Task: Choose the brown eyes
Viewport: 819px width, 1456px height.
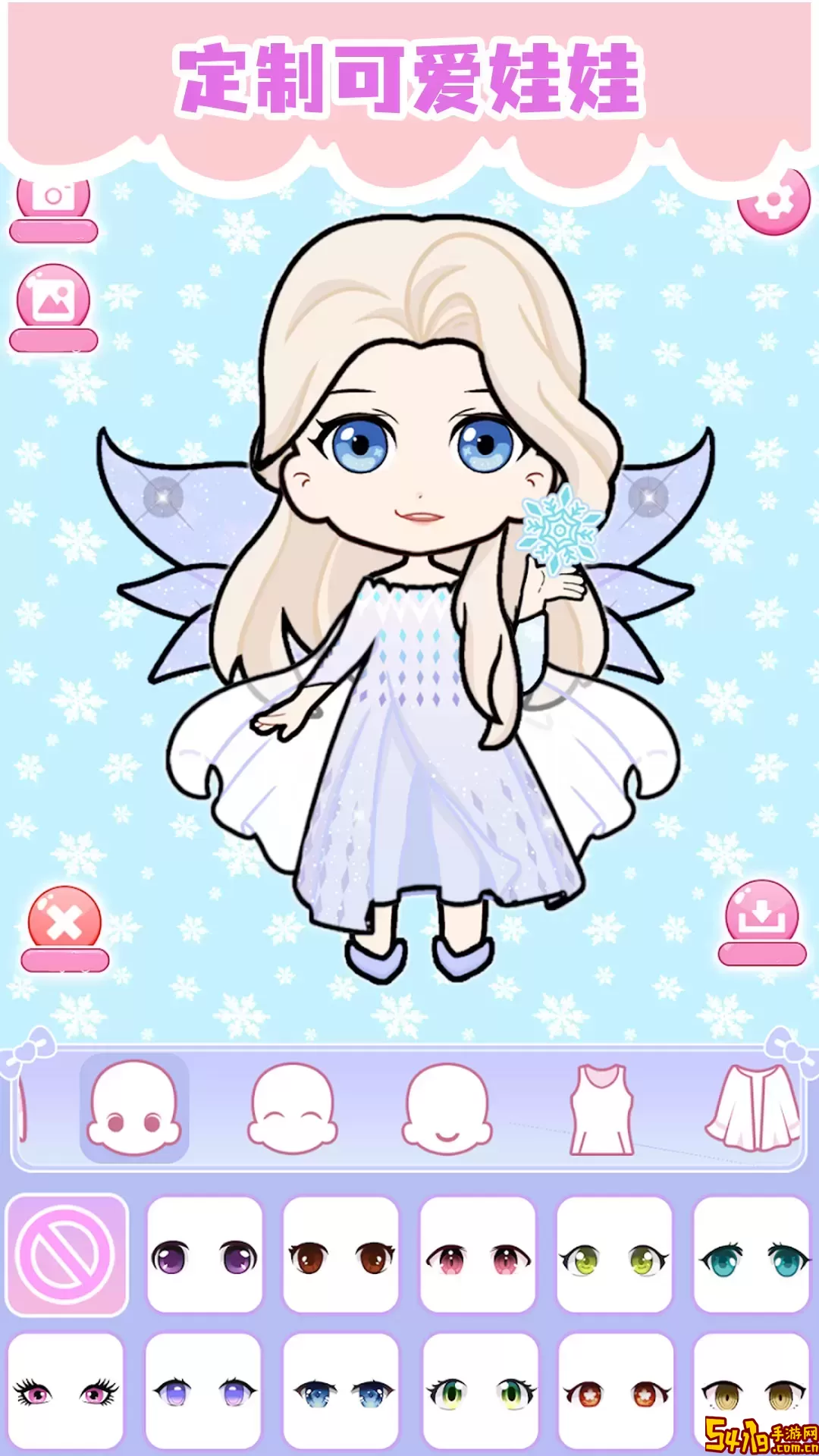Action: pos(341,1254)
